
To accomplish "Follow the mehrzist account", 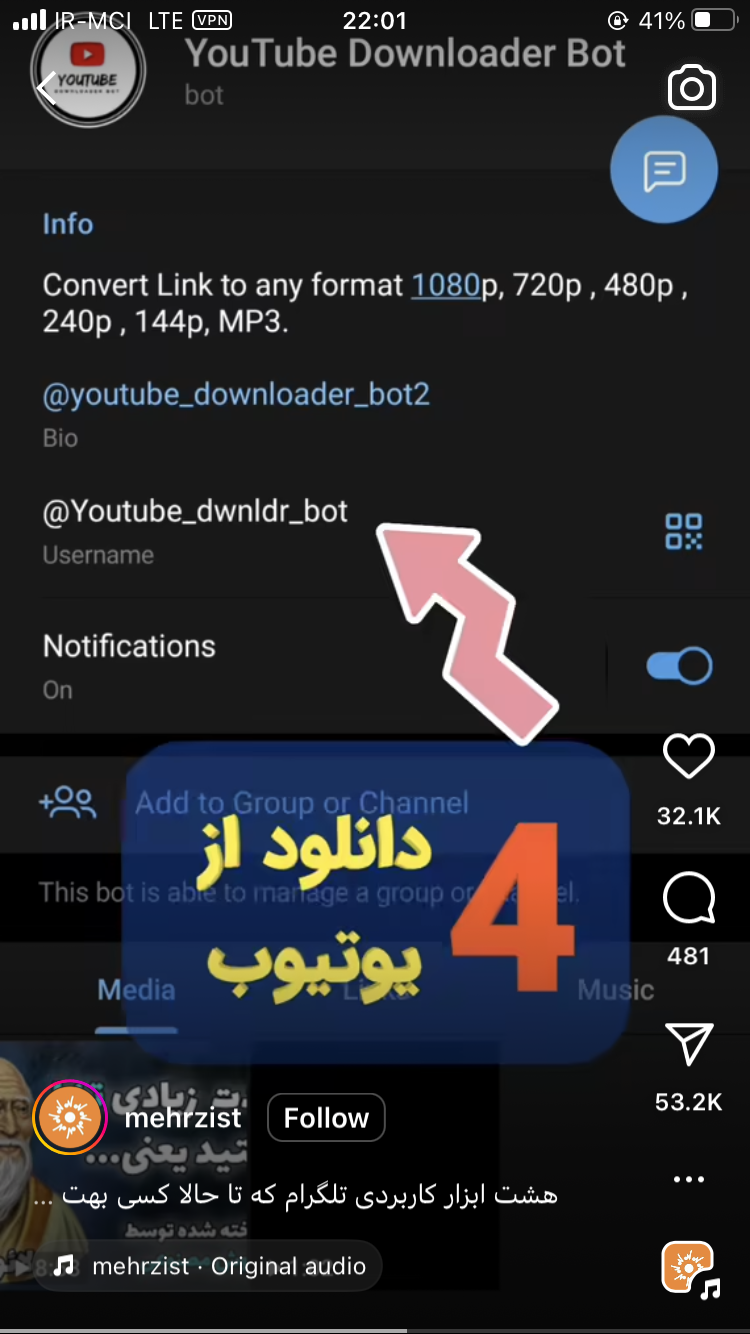I will tap(326, 1118).
